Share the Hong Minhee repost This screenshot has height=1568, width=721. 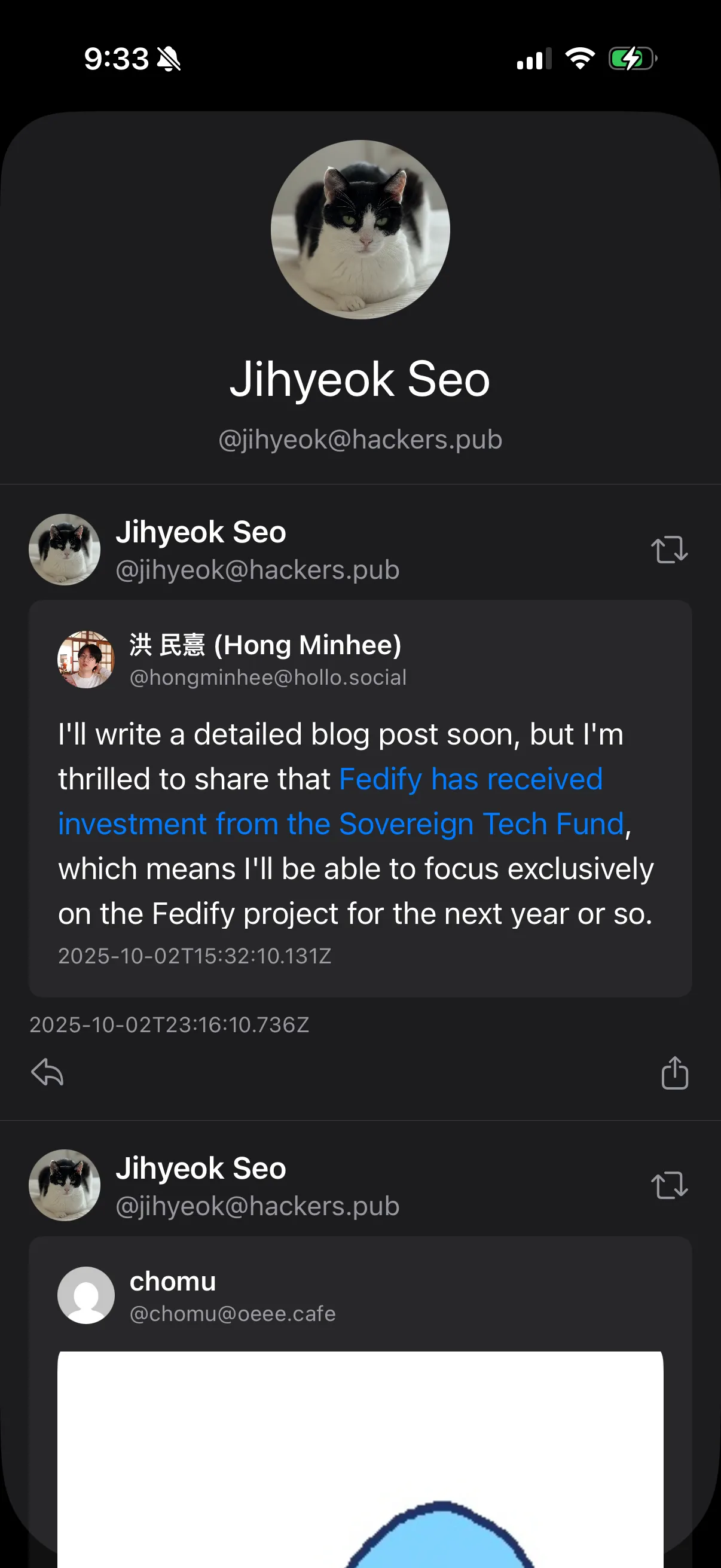point(674,1072)
